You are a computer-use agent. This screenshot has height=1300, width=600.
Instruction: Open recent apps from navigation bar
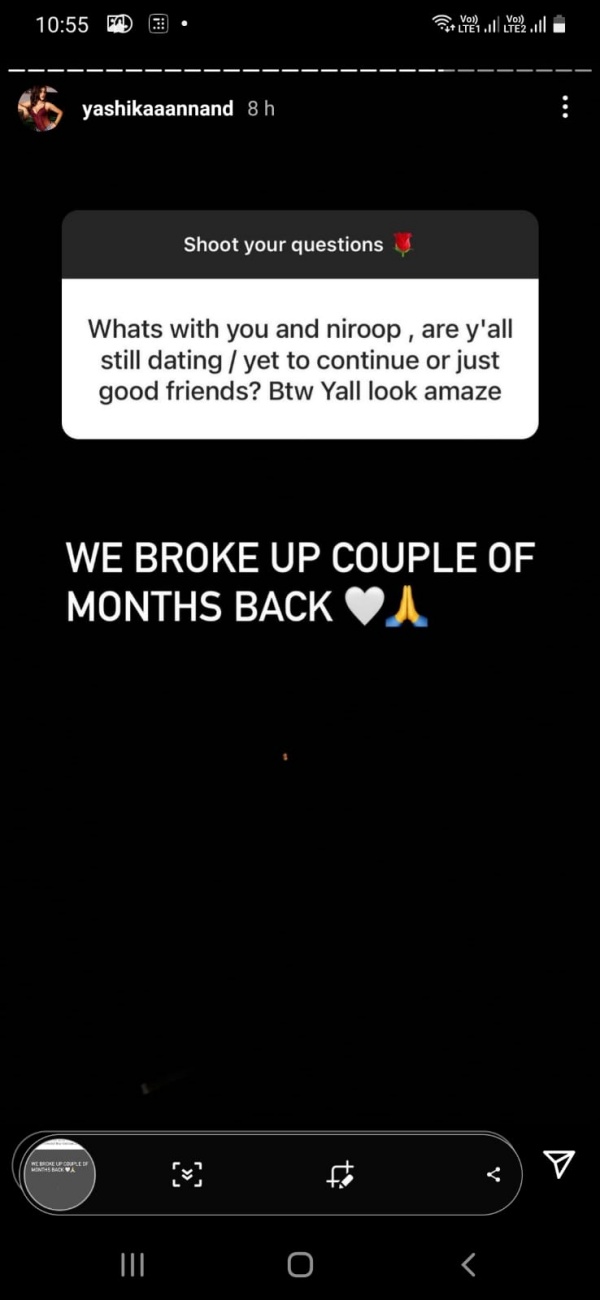coord(132,1265)
